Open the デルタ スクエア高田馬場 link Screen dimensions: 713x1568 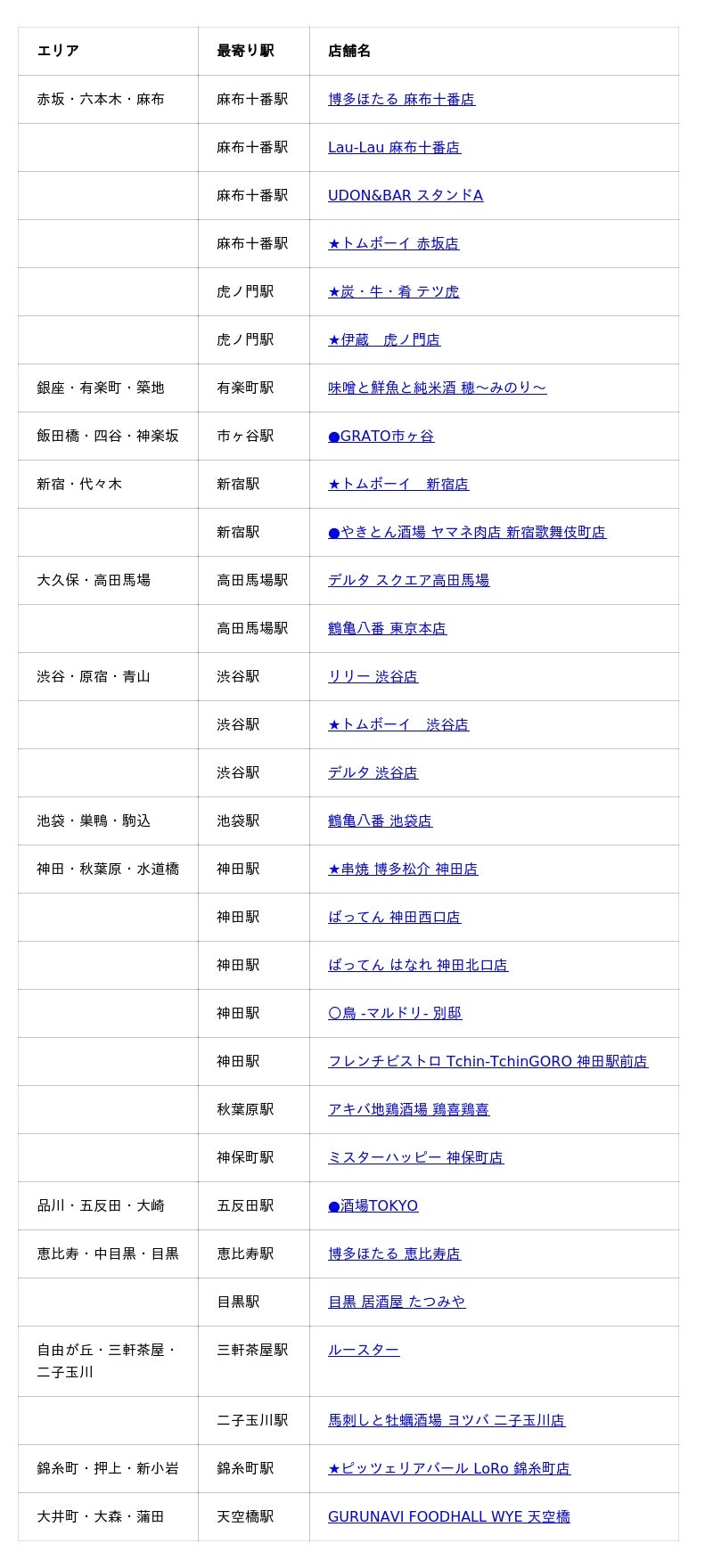408,581
